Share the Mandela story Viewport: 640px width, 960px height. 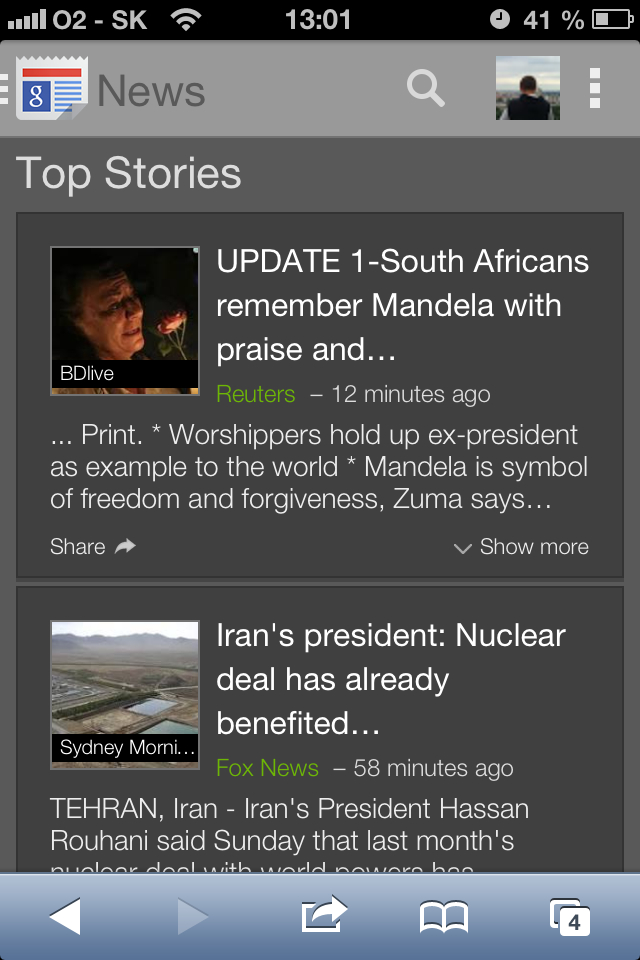(x=93, y=547)
